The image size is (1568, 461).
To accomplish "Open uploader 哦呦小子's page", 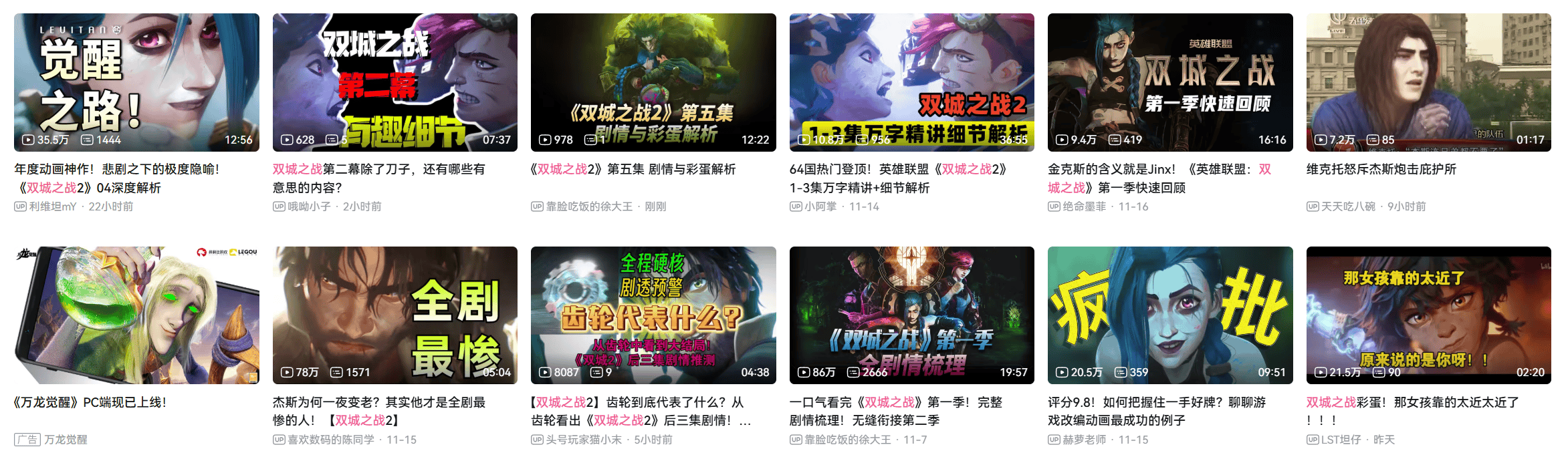I will click(x=309, y=206).
